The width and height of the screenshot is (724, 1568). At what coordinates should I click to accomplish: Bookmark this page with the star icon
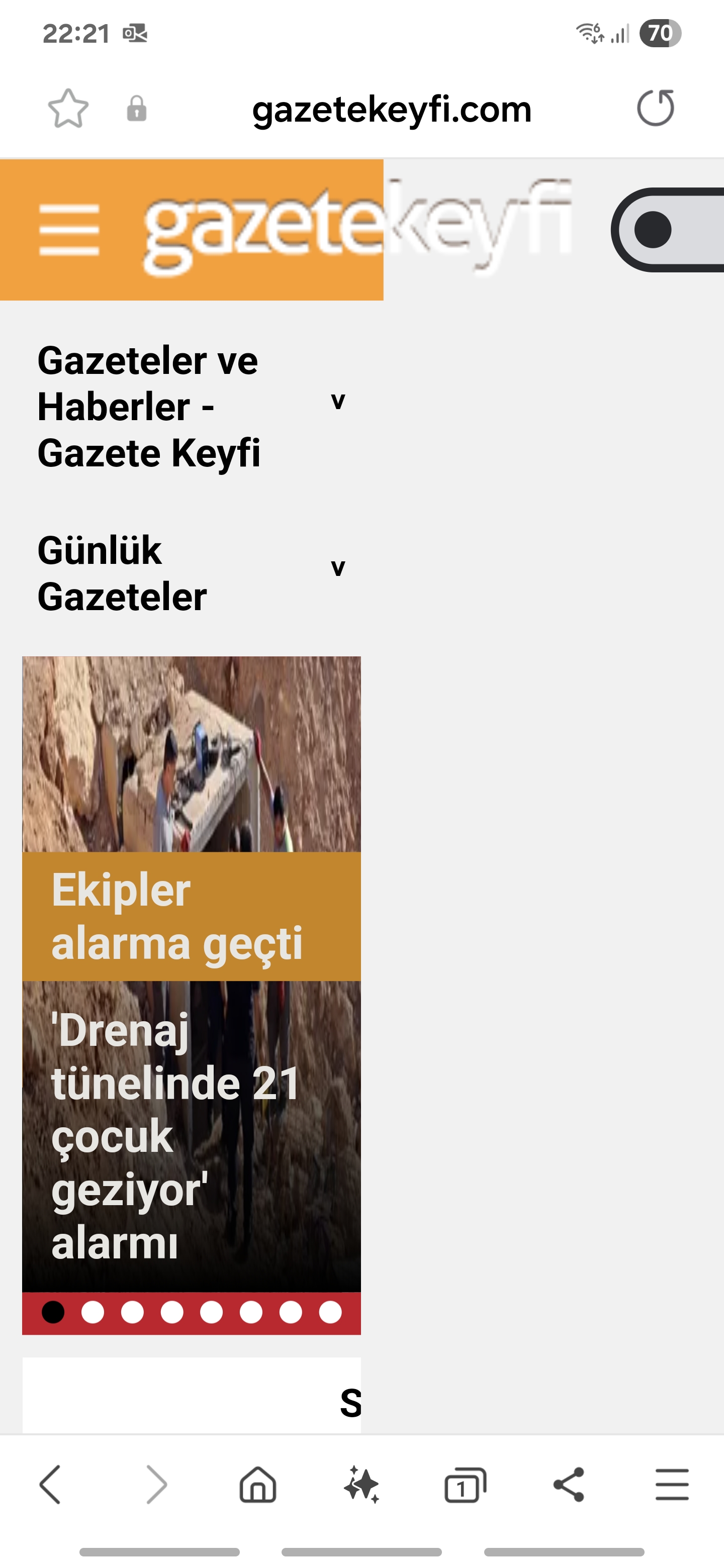[68, 109]
